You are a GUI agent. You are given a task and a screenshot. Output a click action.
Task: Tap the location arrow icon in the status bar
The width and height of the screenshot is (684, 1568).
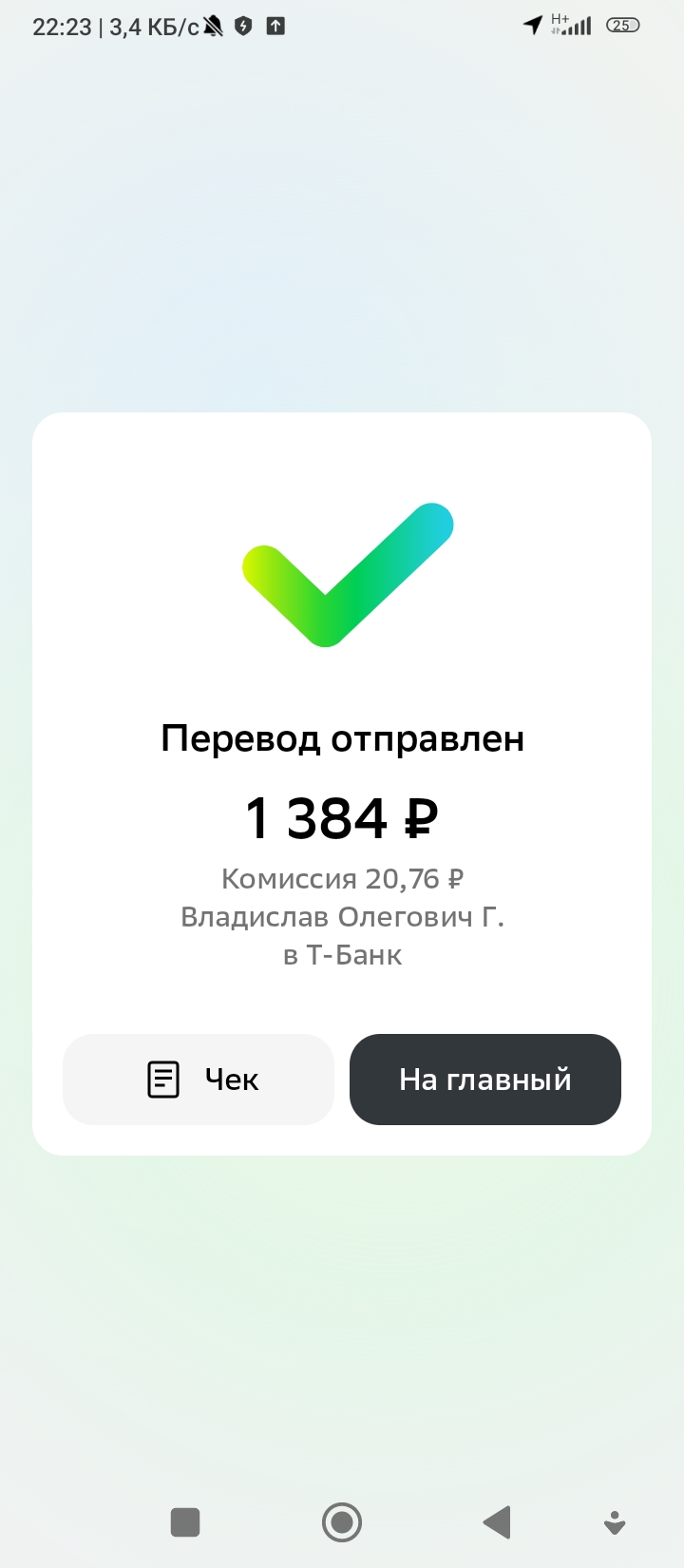pyautogui.click(x=532, y=26)
